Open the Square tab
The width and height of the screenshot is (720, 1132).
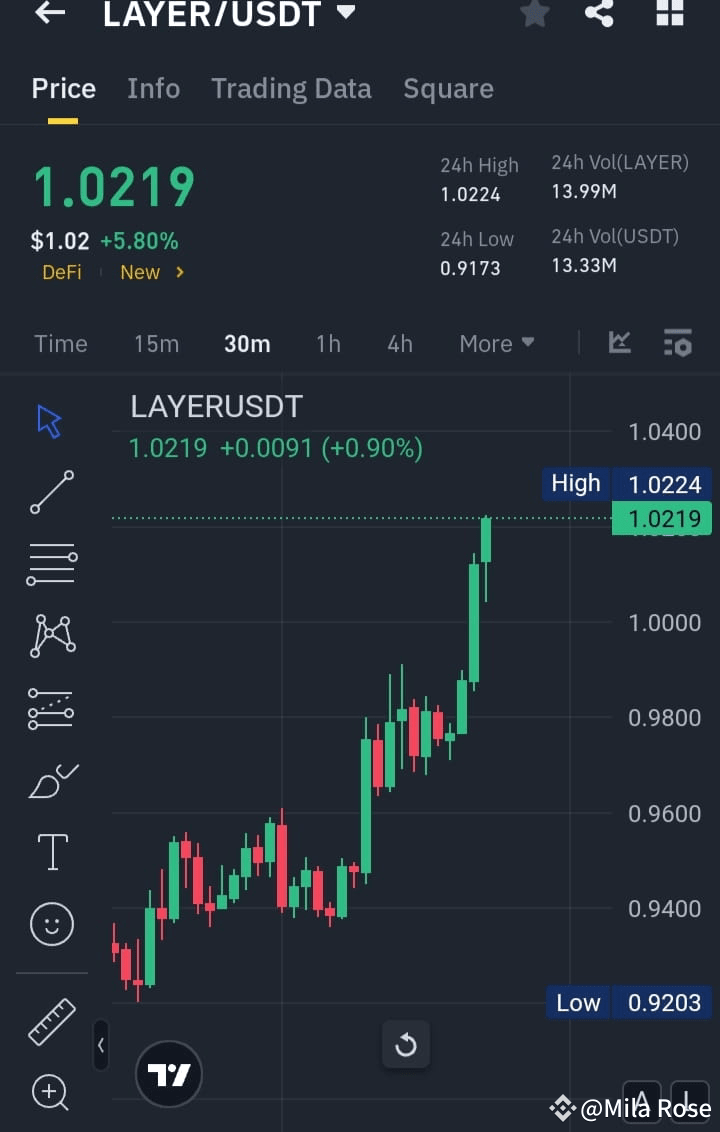coord(448,88)
